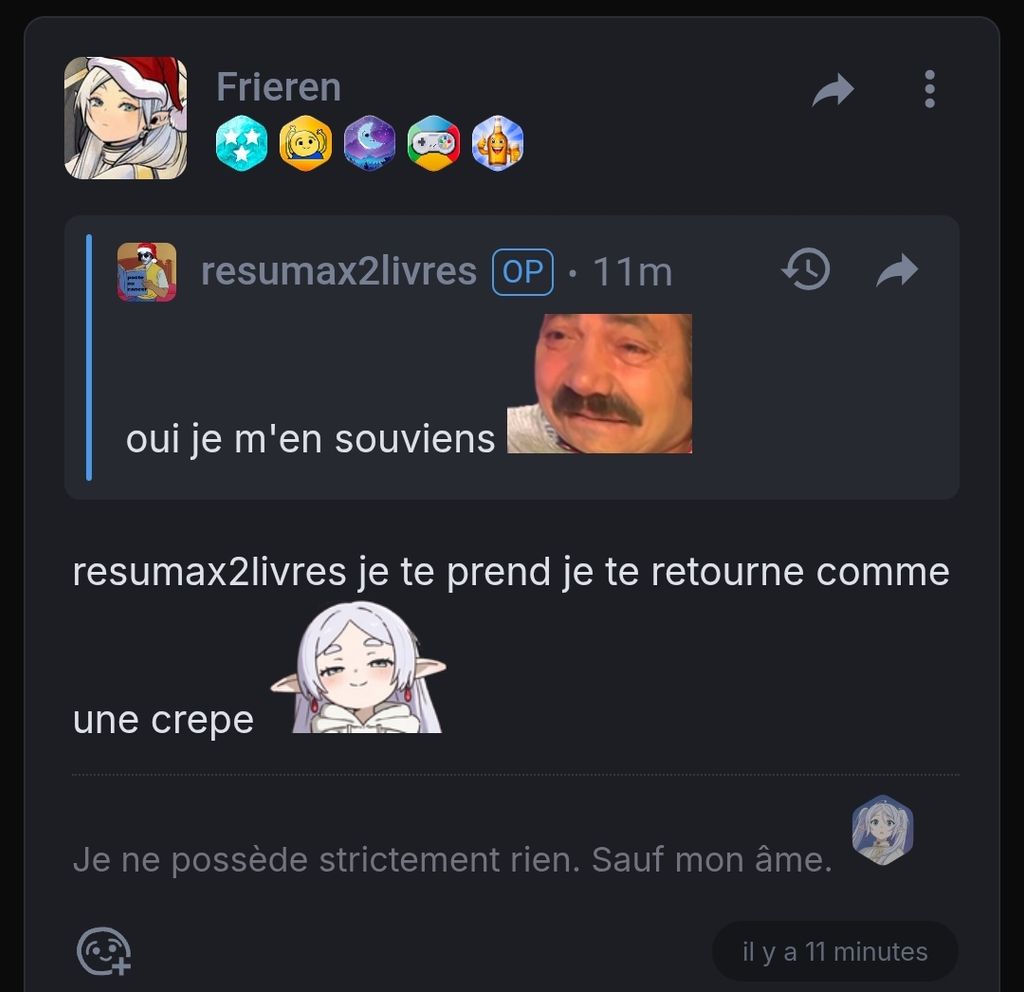View edit history of the quoted message

pyautogui.click(x=806, y=270)
